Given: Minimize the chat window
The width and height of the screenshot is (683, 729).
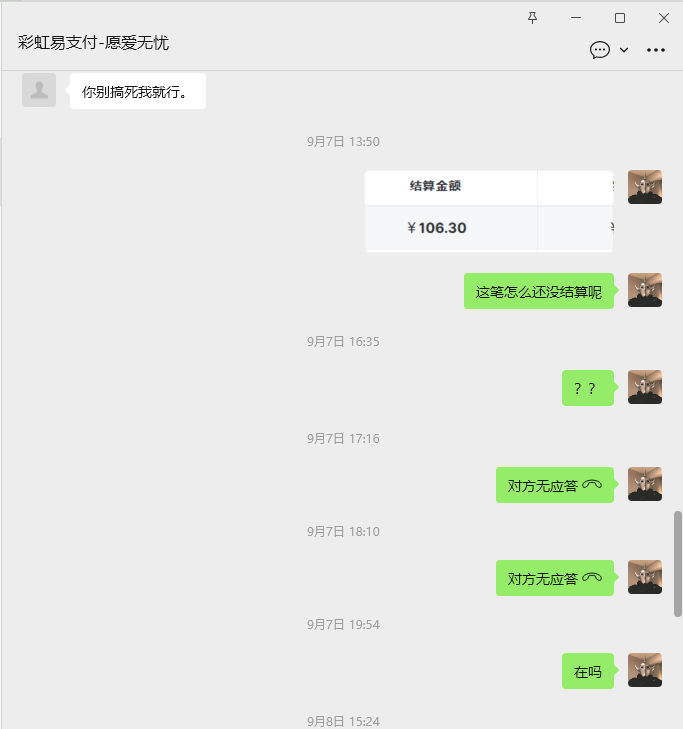Looking at the screenshot, I should [576, 17].
